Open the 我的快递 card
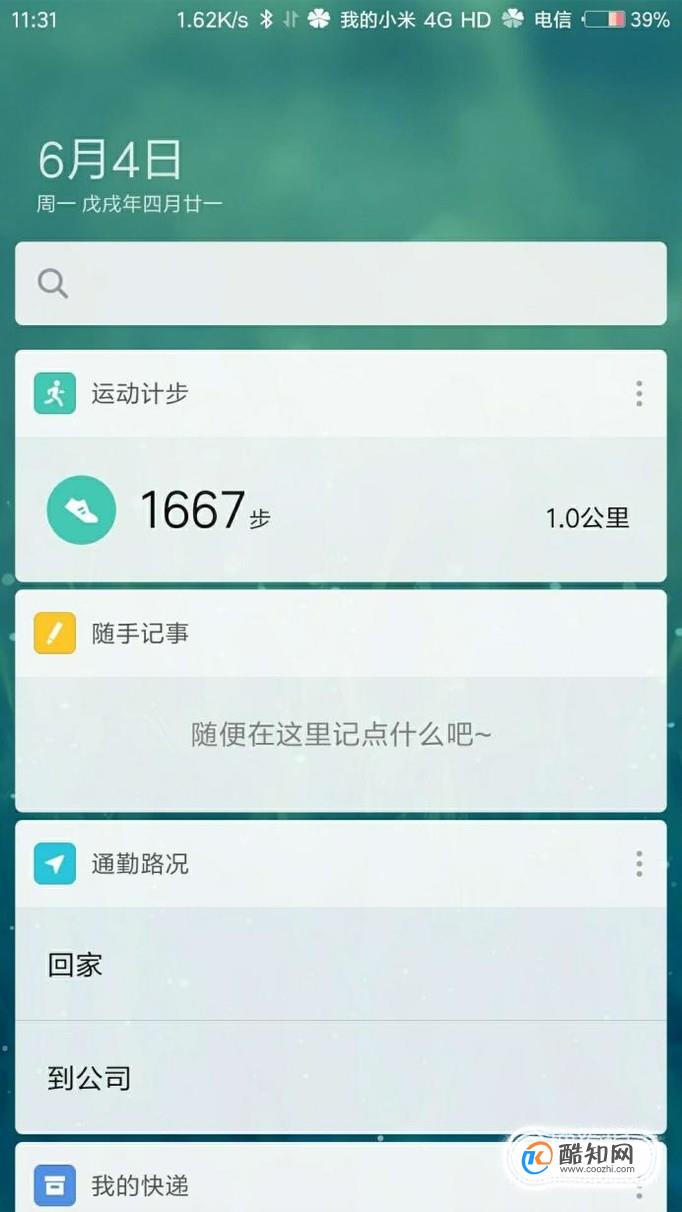This screenshot has width=682, height=1212. click(x=341, y=1178)
